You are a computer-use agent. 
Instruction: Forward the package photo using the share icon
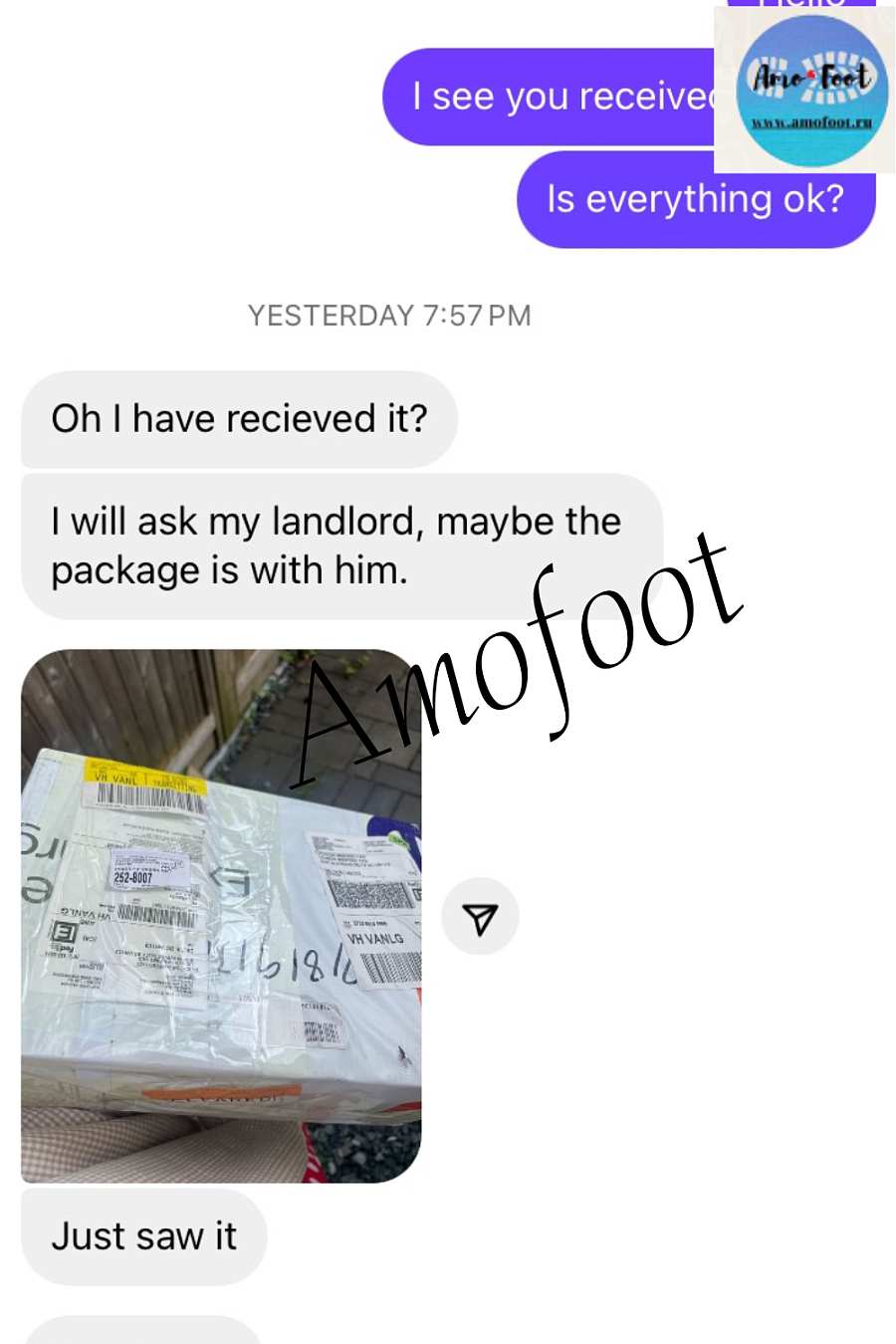pyautogui.click(x=480, y=917)
